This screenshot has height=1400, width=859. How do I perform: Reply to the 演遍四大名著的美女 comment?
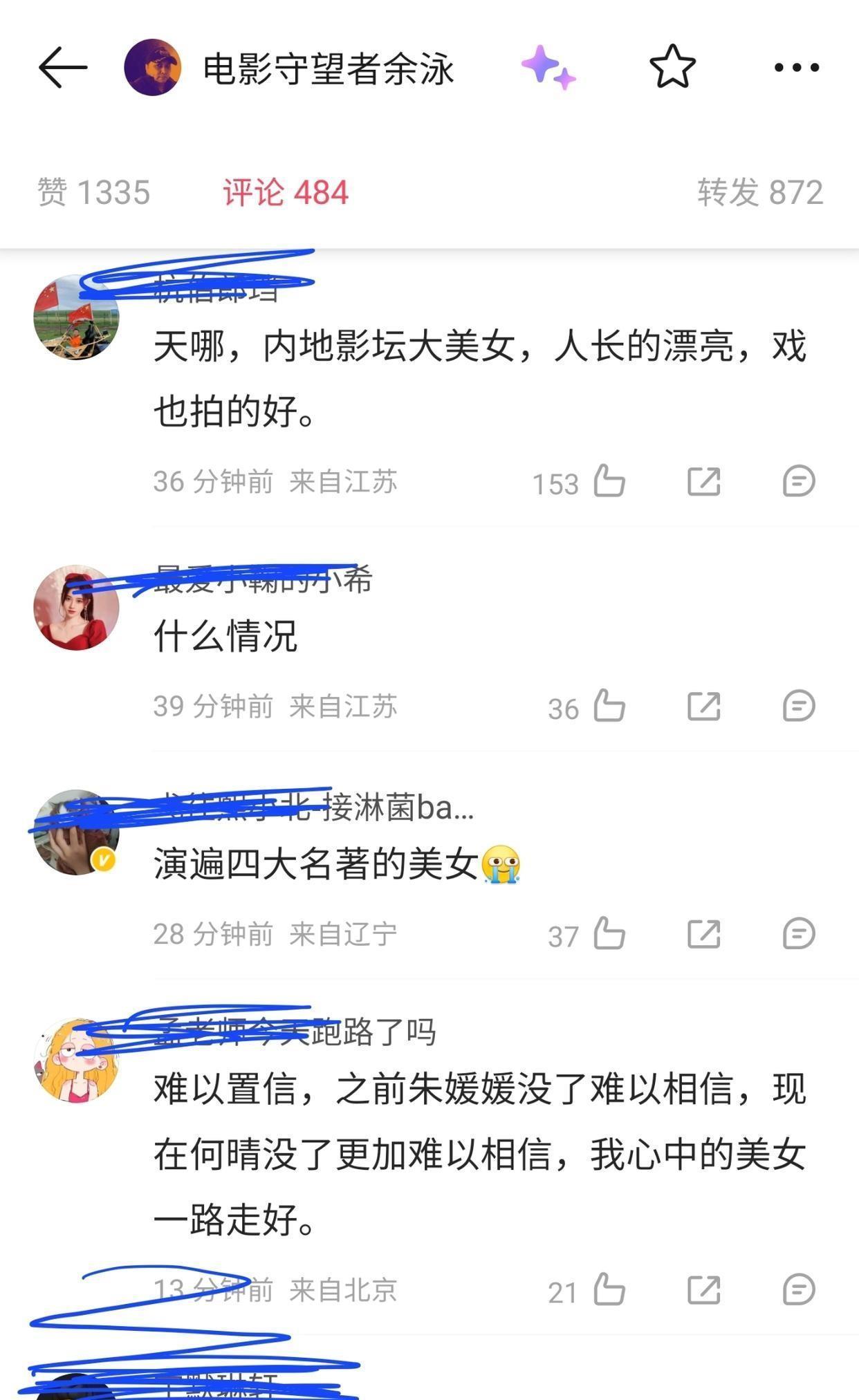pyautogui.click(x=798, y=934)
